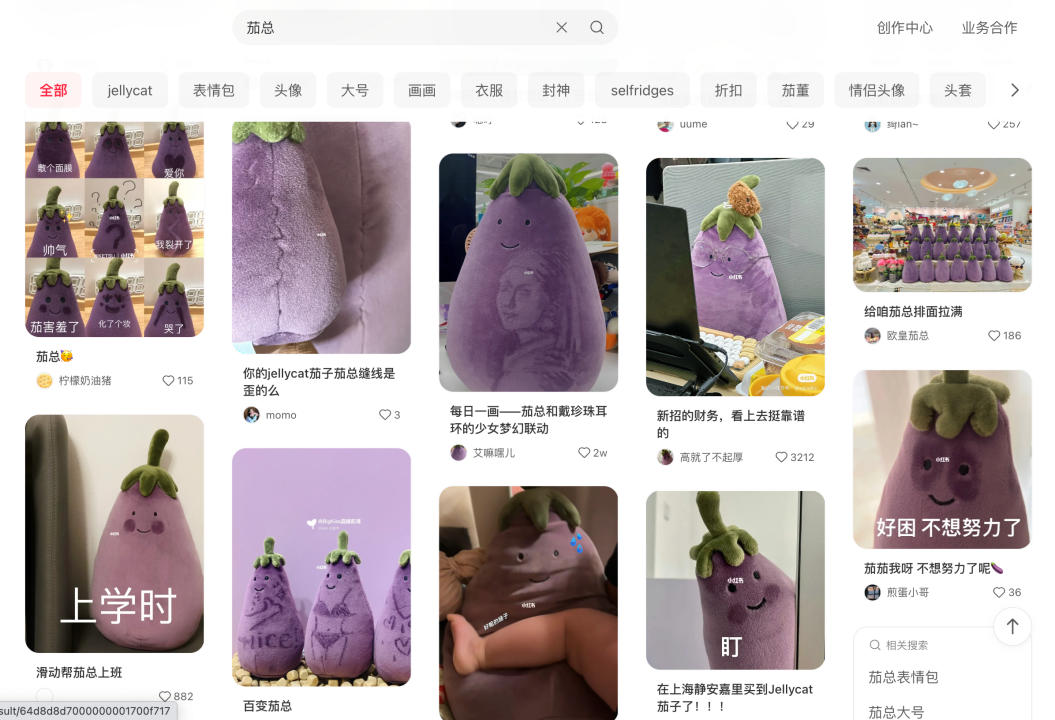The height and width of the screenshot is (720, 1055).
Task: Choose the selfridges chip
Action: pos(642,90)
